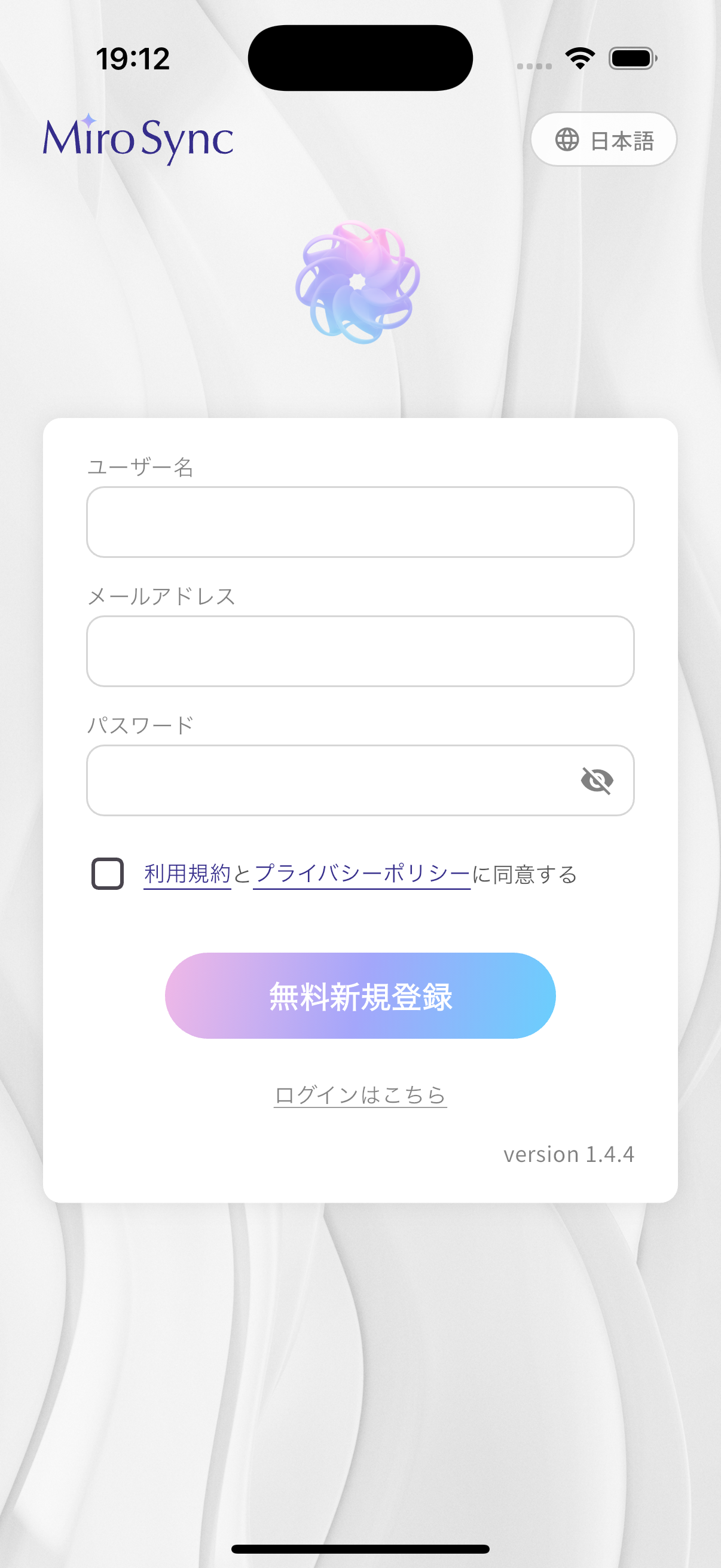Enable agreement to プライバシーポリシー via the checkbox
Screen dimensions: 721x1568
pos(106,875)
